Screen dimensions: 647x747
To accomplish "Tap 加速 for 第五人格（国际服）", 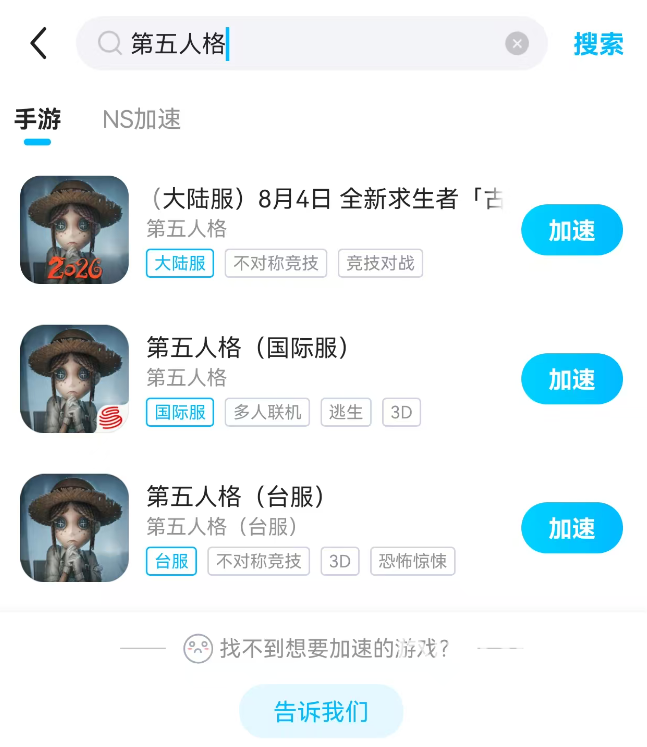I will pos(571,379).
